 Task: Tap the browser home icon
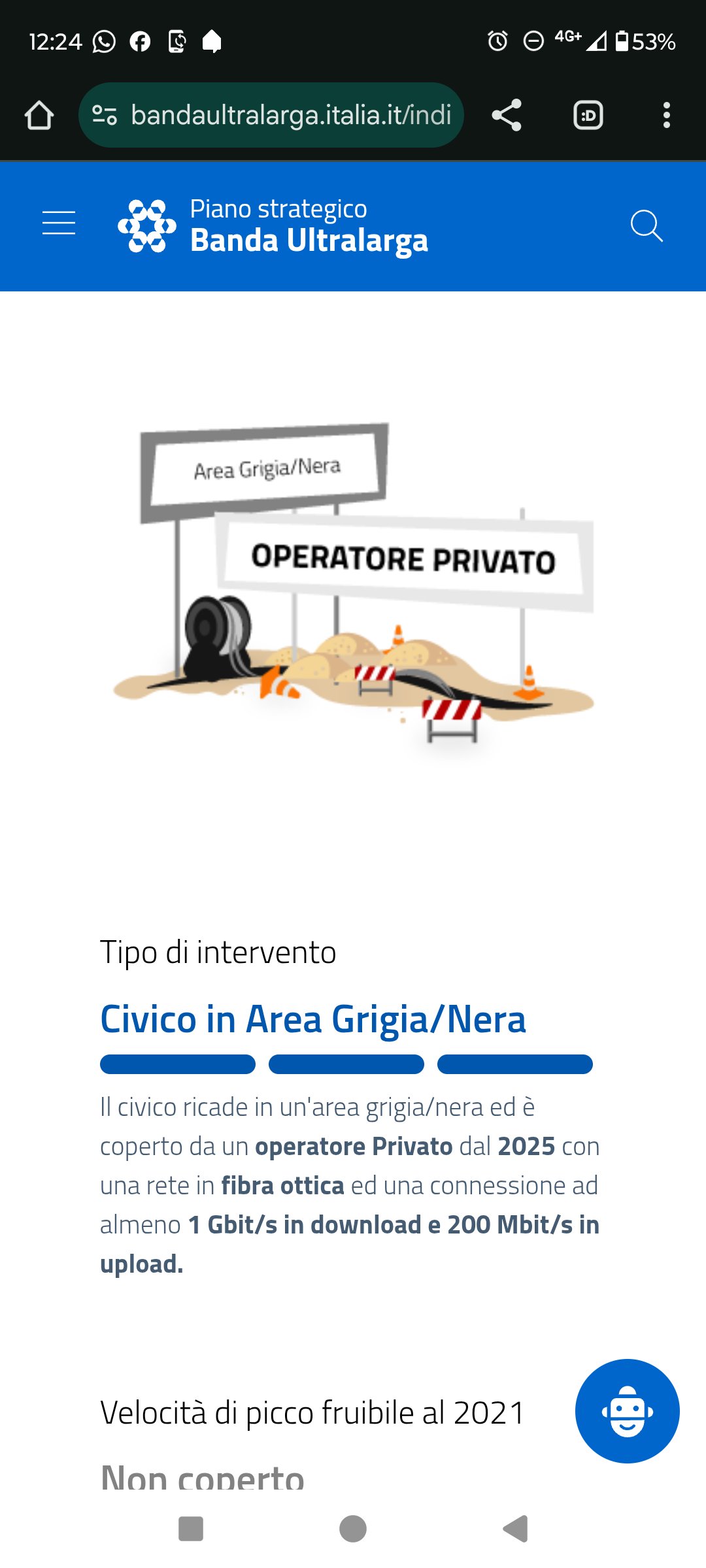(x=39, y=116)
